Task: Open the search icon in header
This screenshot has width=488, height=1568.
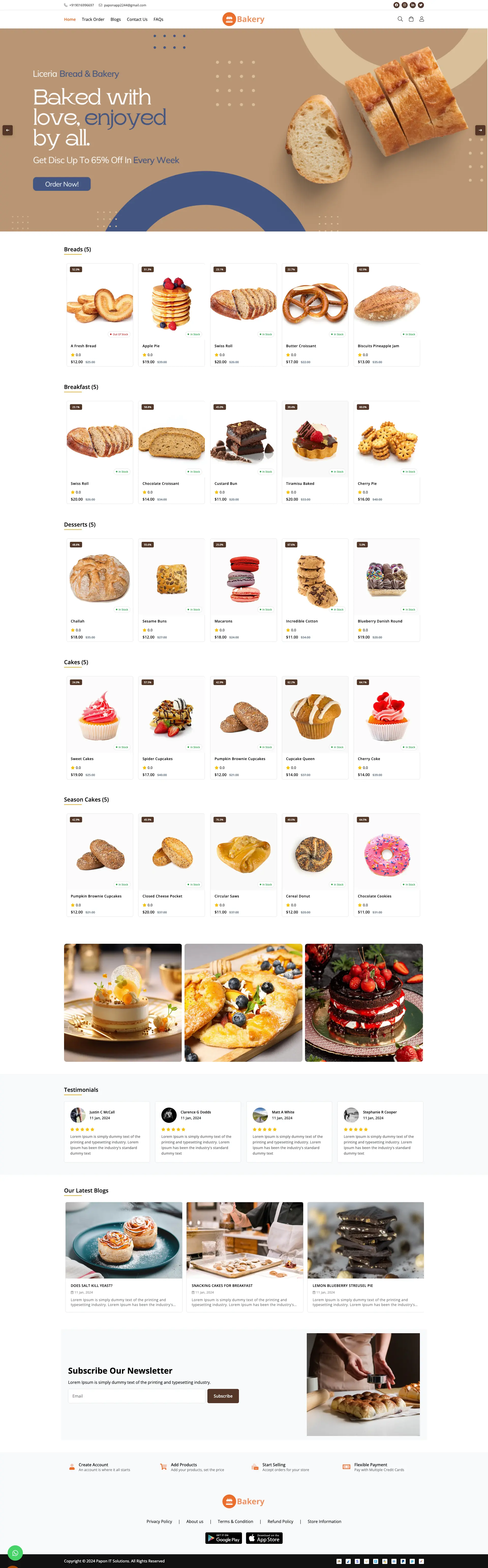Action: coord(400,19)
